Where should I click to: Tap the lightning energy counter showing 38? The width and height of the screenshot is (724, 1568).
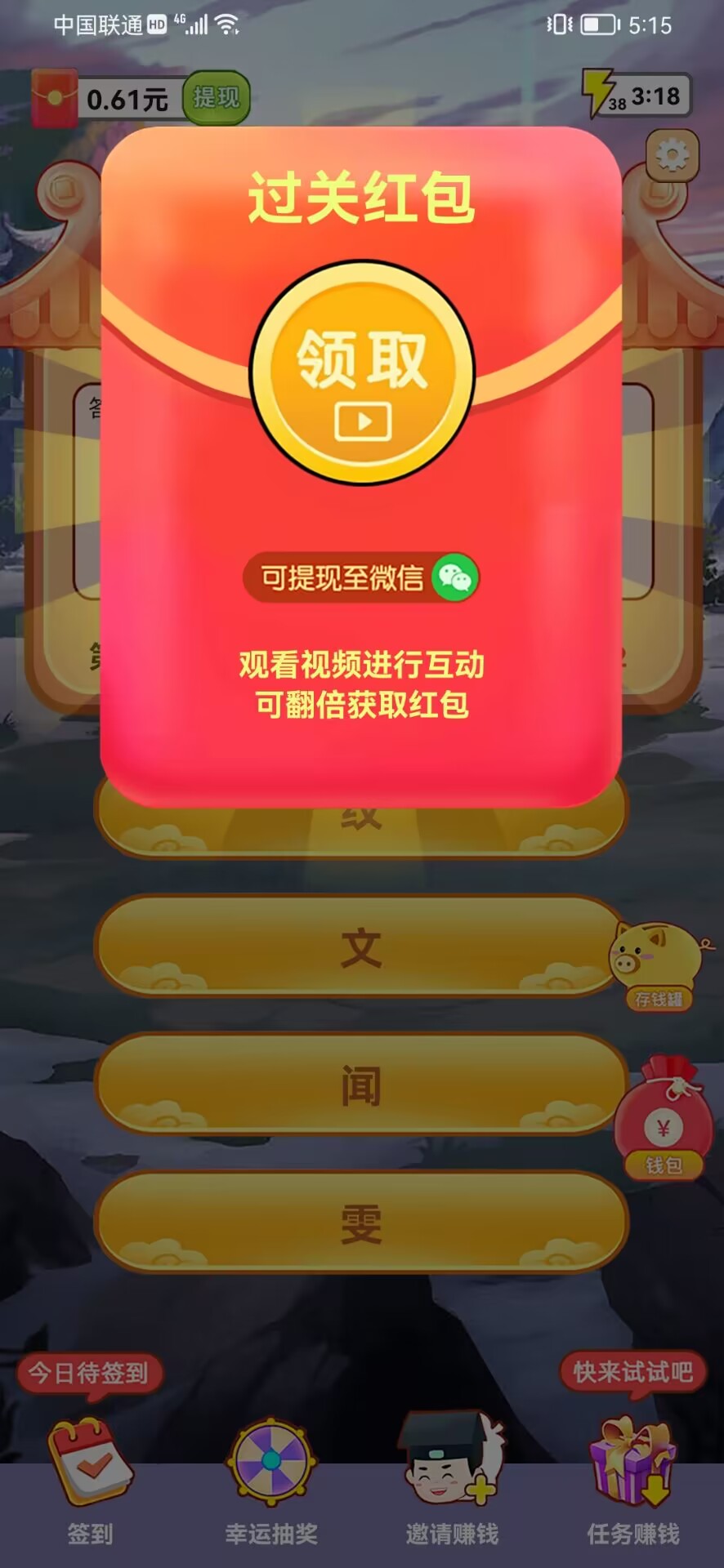click(601, 94)
